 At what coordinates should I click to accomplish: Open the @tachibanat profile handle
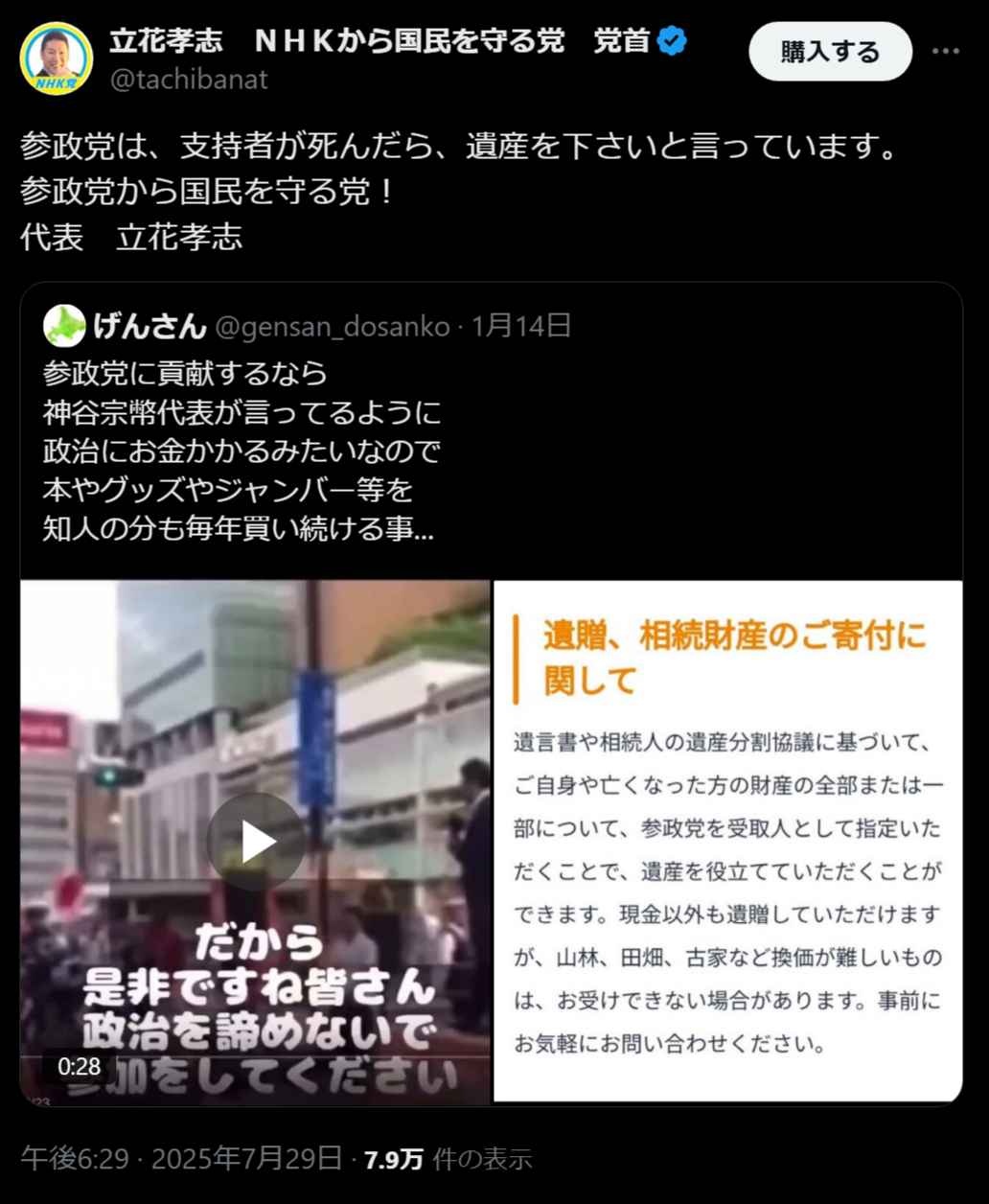pyautogui.click(x=189, y=80)
